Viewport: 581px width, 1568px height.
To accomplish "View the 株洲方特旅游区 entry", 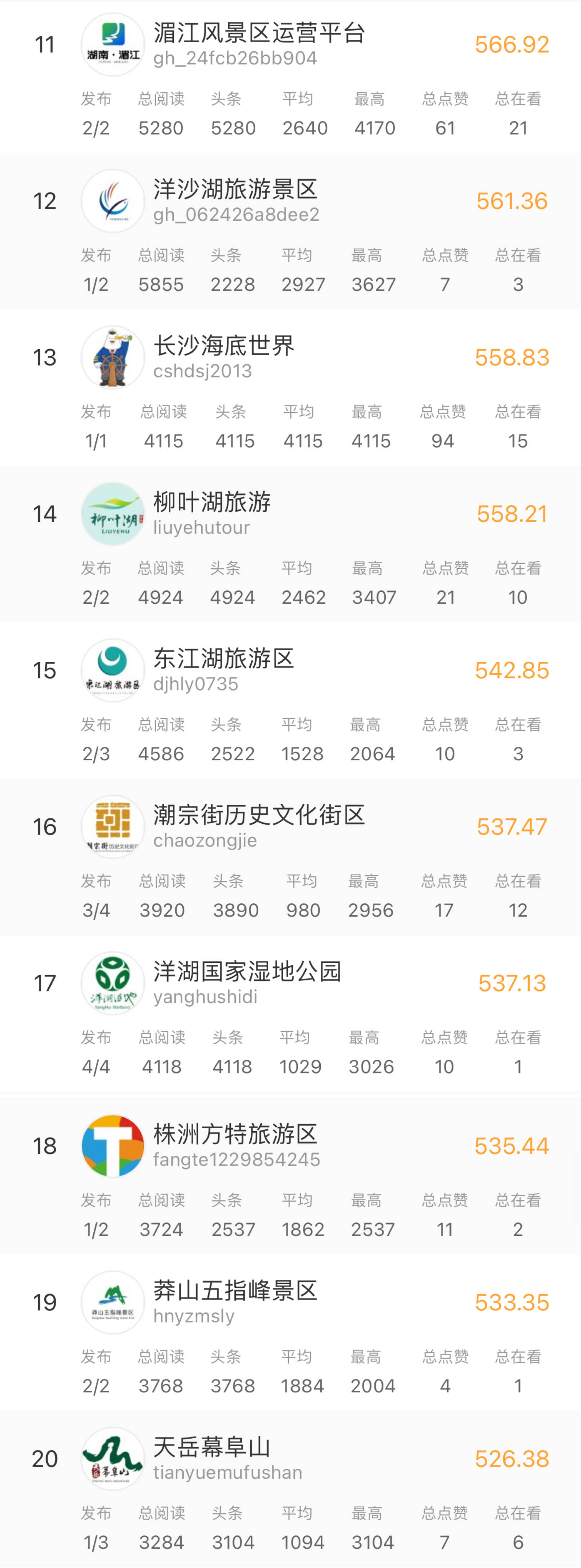I will point(235,1135).
